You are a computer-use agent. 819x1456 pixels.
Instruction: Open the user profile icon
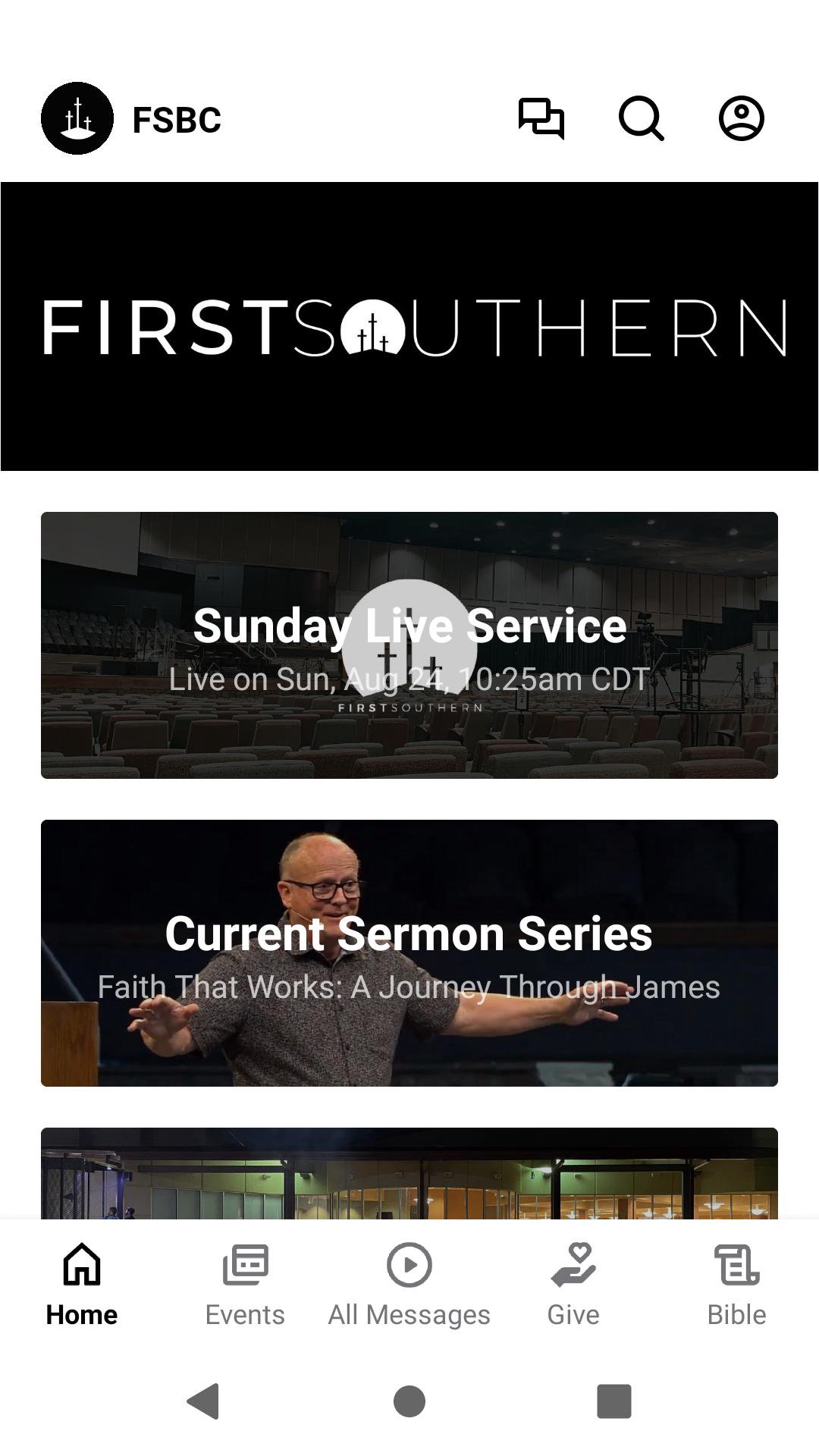pyautogui.click(x=741, y=118)
